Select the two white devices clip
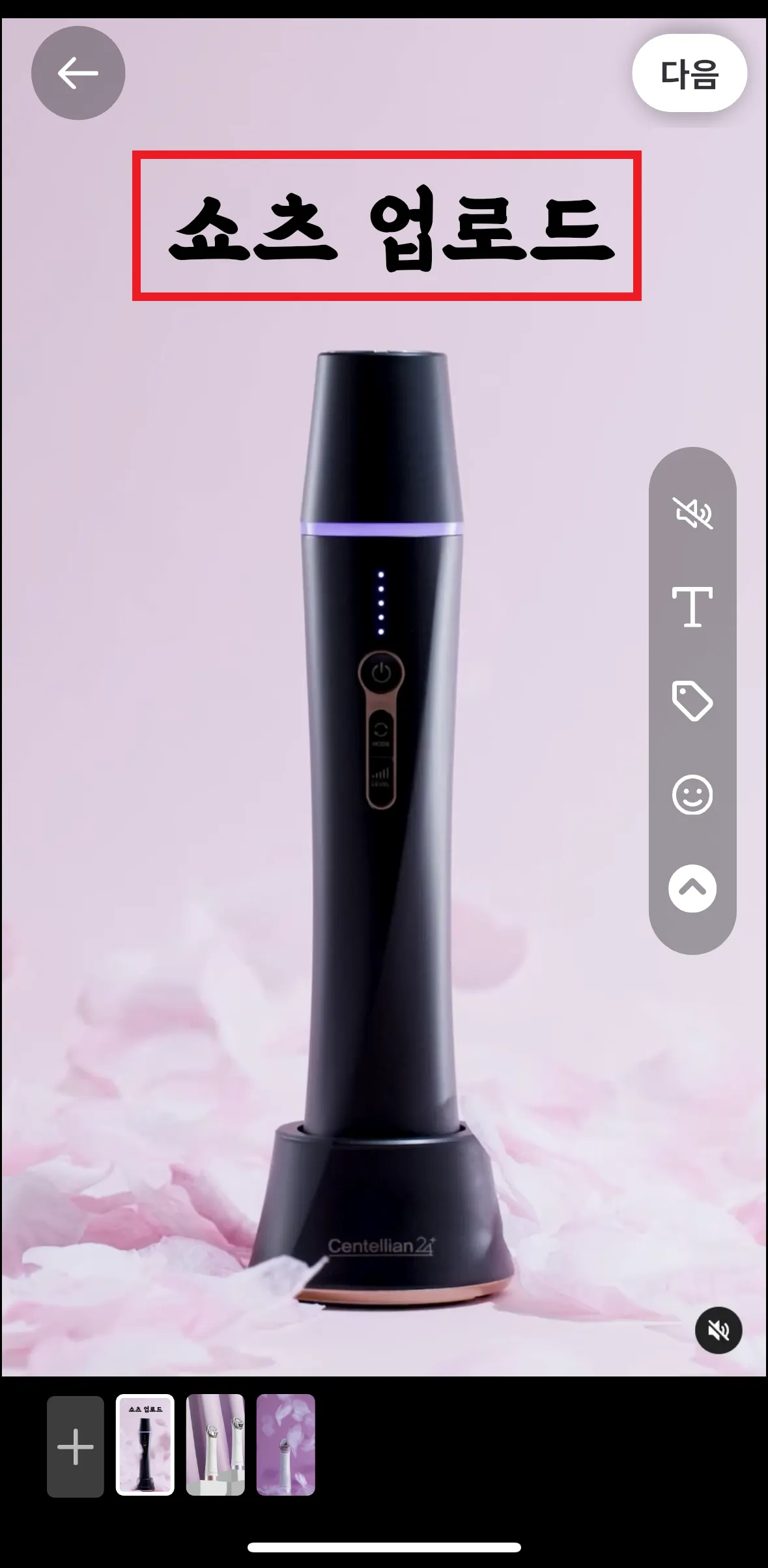Image resolution: width=768 pixels, height=1568 pixels. pyautogui.click(x=216, y=1445)
